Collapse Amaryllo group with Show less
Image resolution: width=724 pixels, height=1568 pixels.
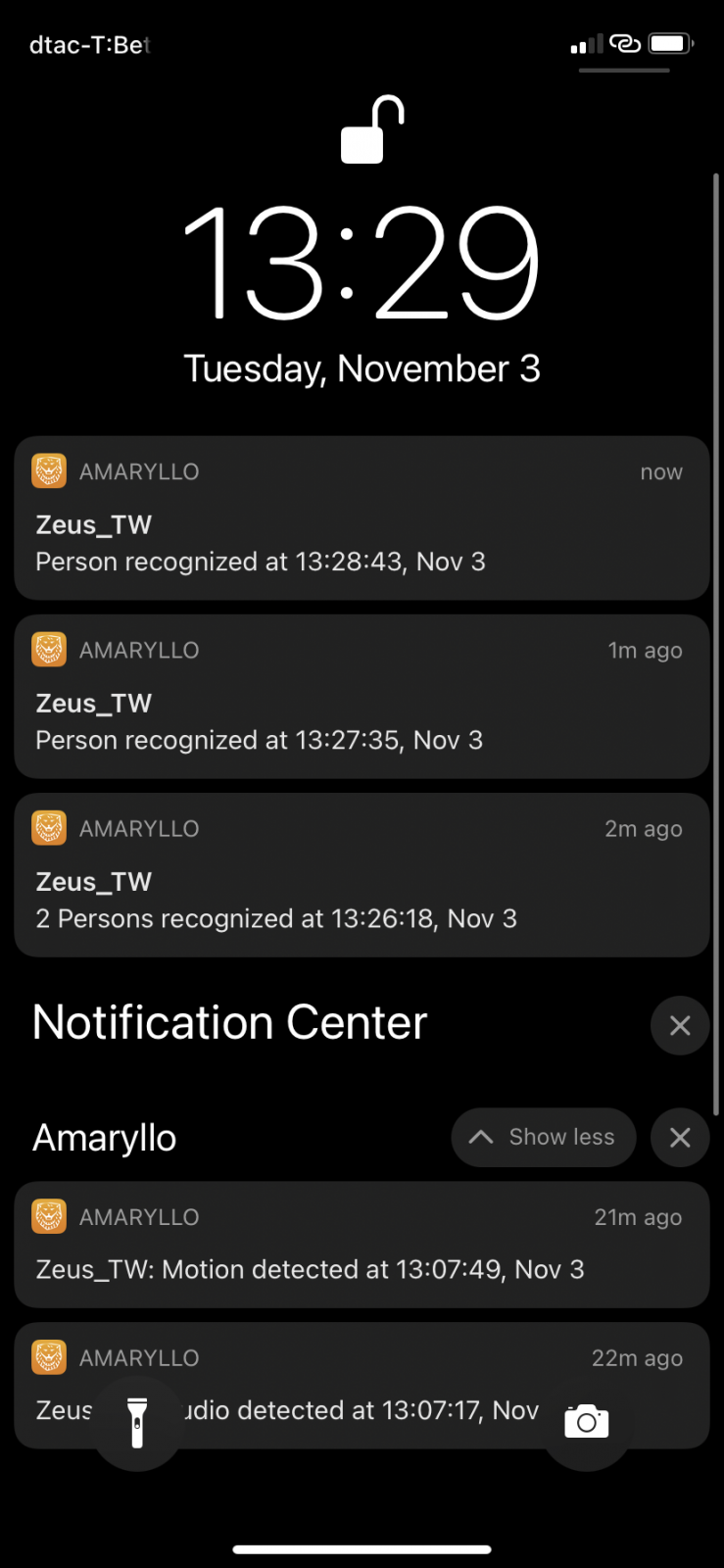[544, 1137]
